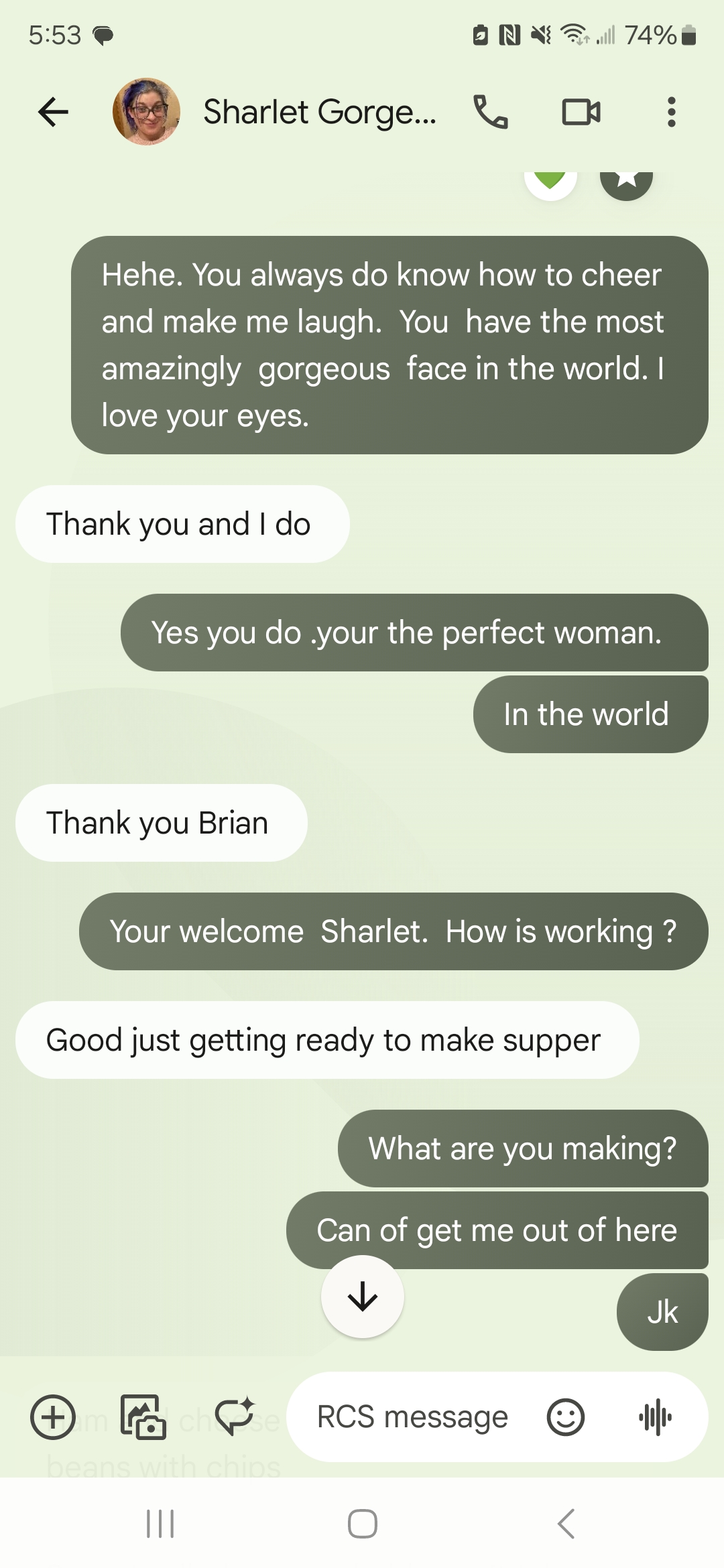The image size is (724, 1568).
Task: Open Sharlet's contact profile picture
Action: tap(146, 112)
